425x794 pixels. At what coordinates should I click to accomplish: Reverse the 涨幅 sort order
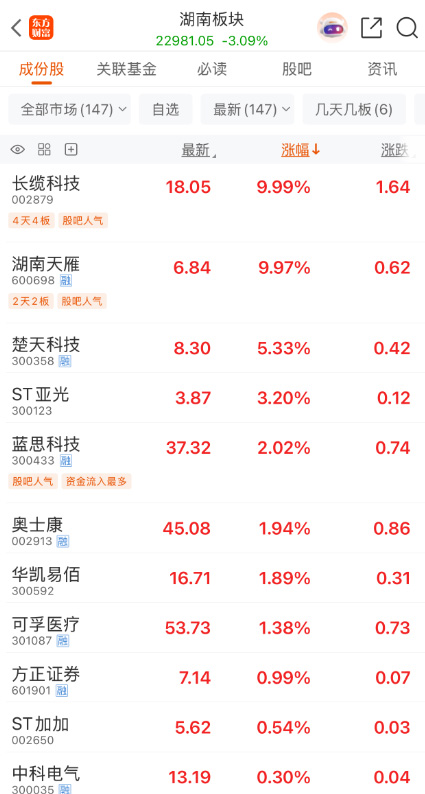(x=301, y=150)
